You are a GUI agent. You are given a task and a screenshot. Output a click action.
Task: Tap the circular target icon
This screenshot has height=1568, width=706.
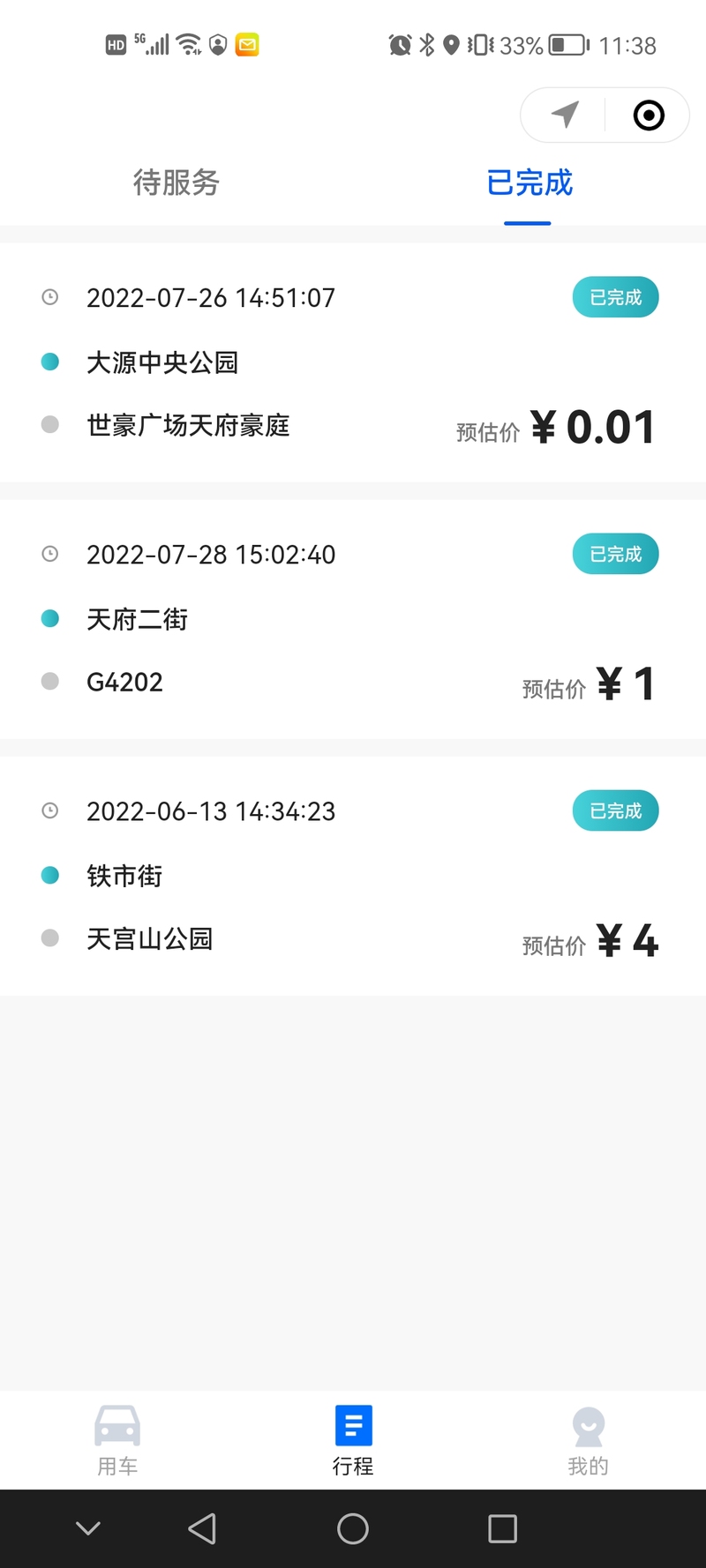click(x=649, y=115)
